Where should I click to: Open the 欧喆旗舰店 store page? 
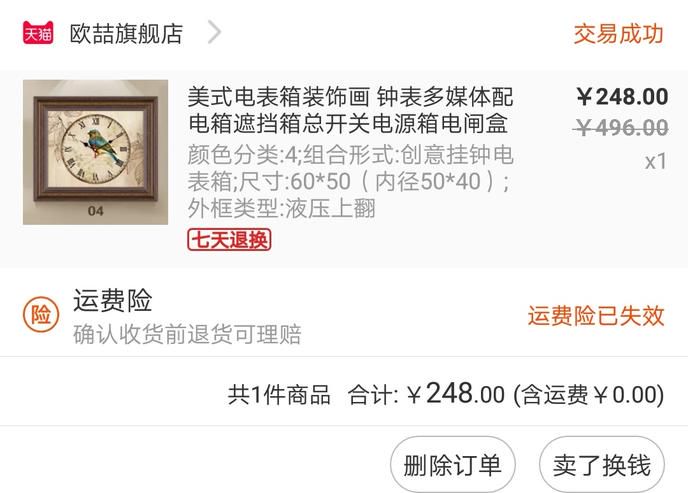tap(127, 34)
